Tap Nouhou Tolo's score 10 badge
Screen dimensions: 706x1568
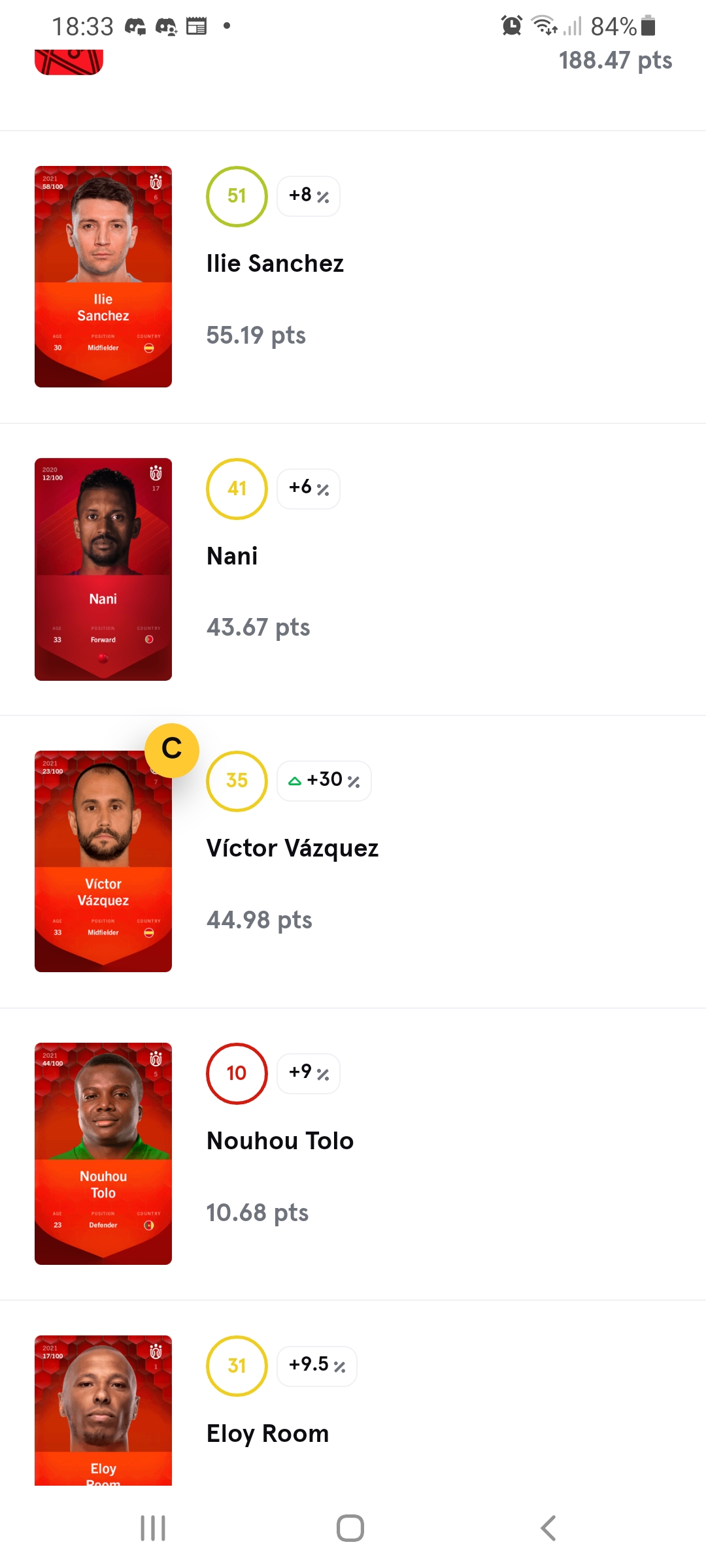coord(237,1073)
